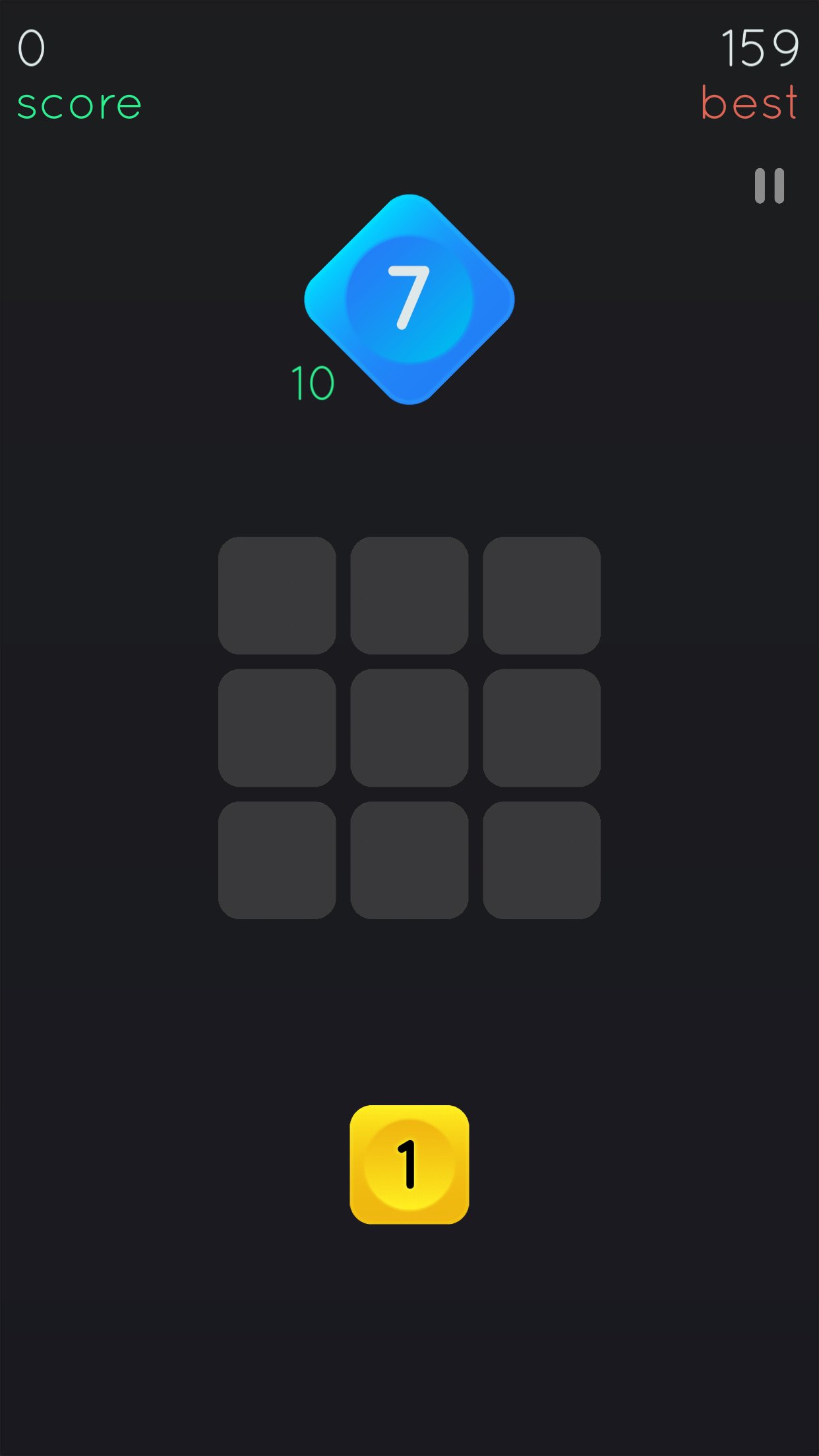Screen dimensions: 819x1456
Task: Click the red best label
Action: tap(749, 103)
